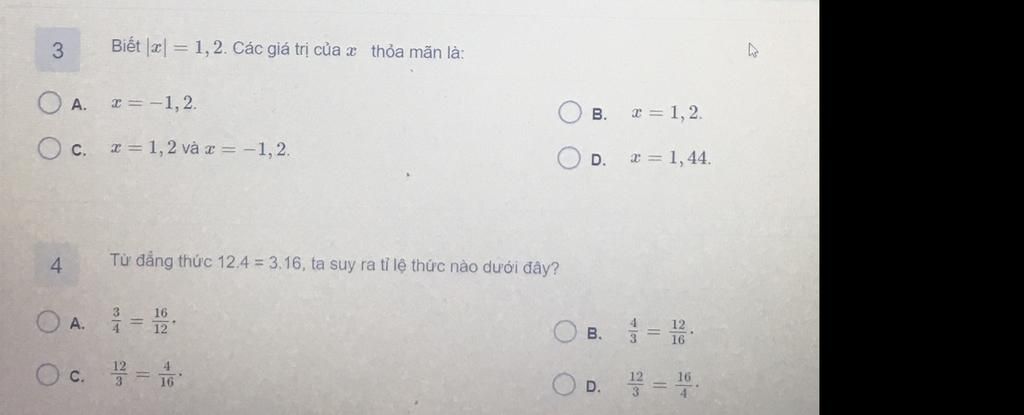This screenshot has width=1024, height=415.
Task: Pick answer D x = 1,44
Action: (569, 159)
